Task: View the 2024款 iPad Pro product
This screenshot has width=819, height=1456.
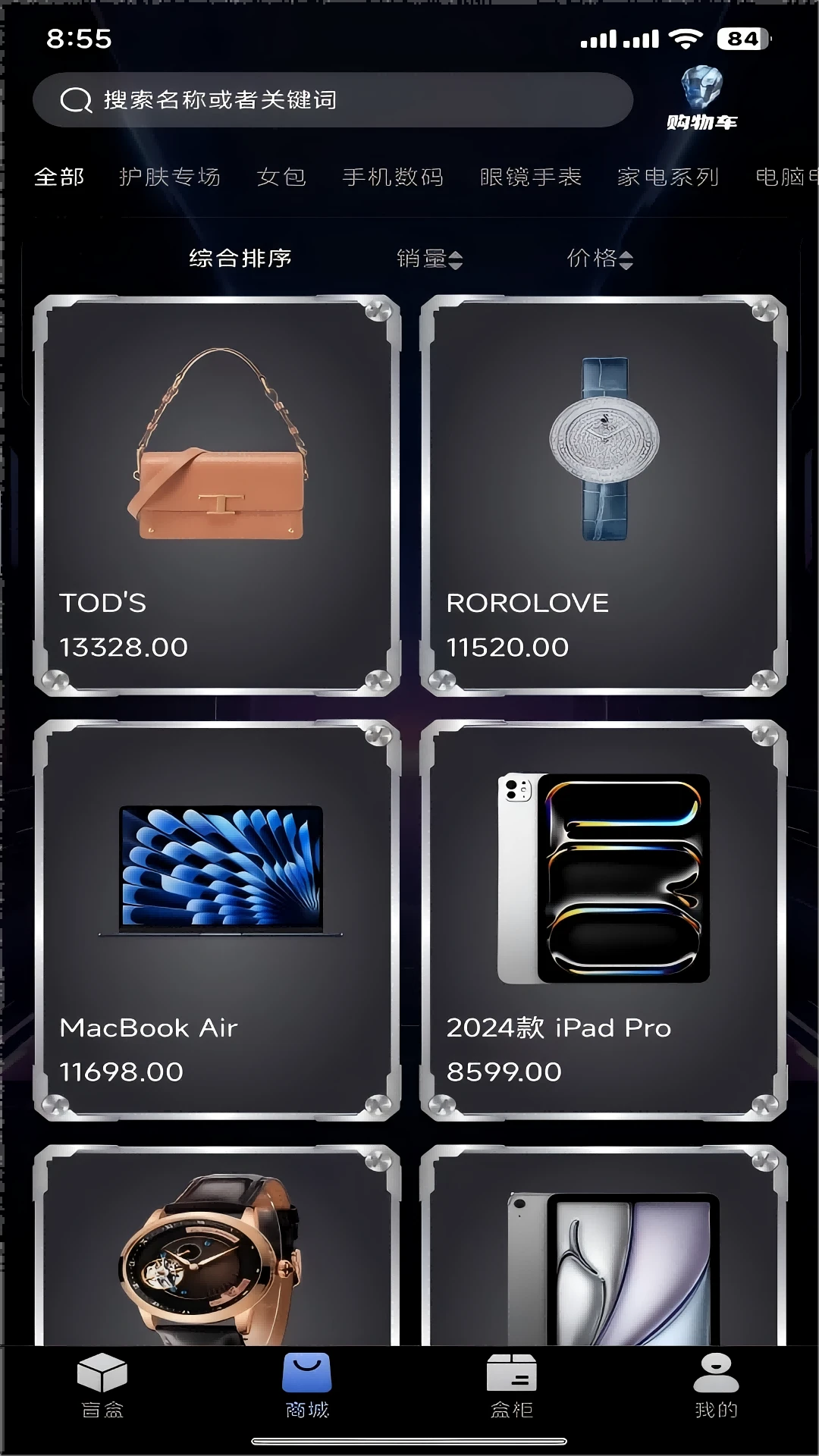Action: click(604, 920)
